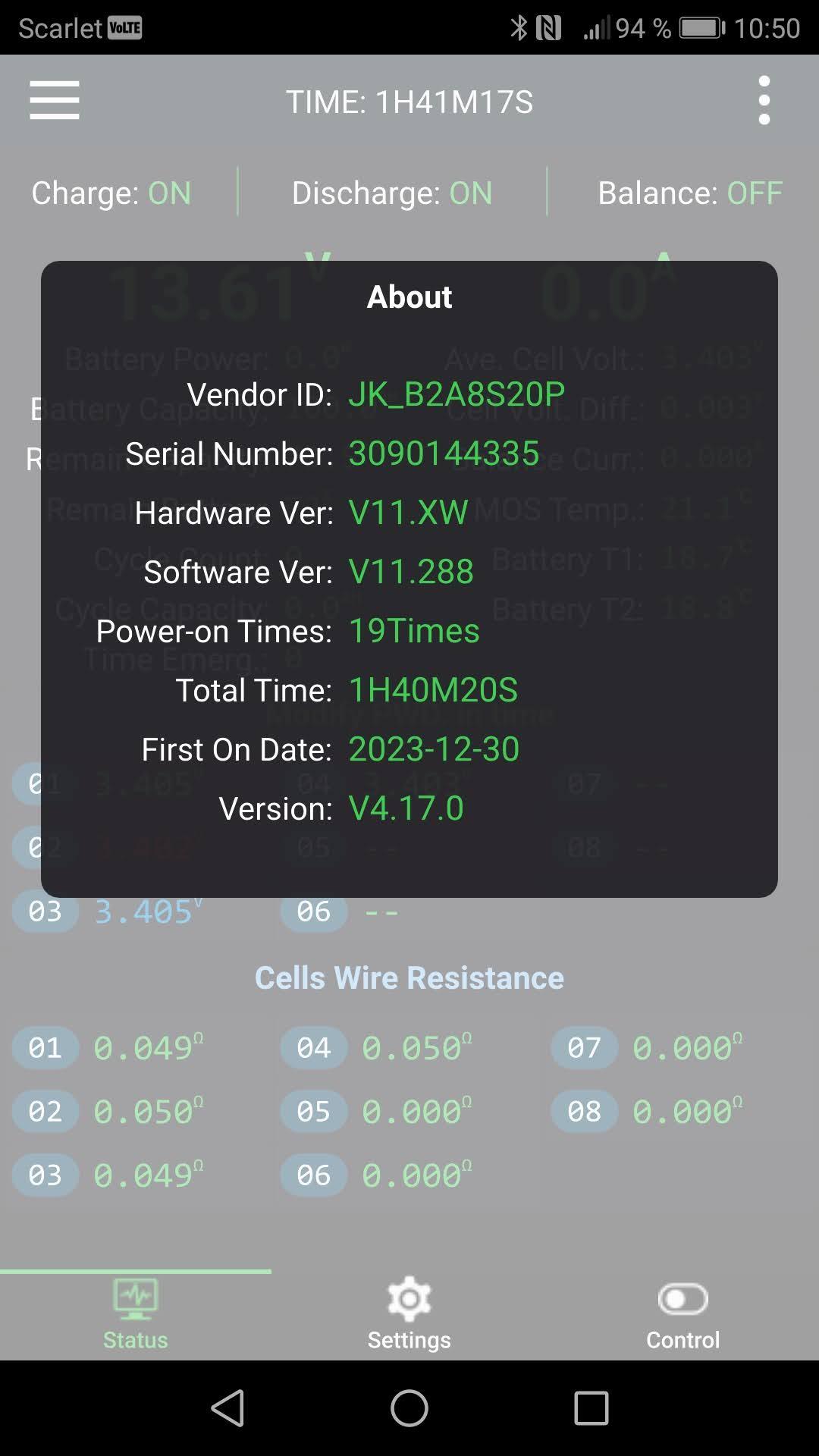
Task: Switch to the Settings tab
Action: point(409,1315)
